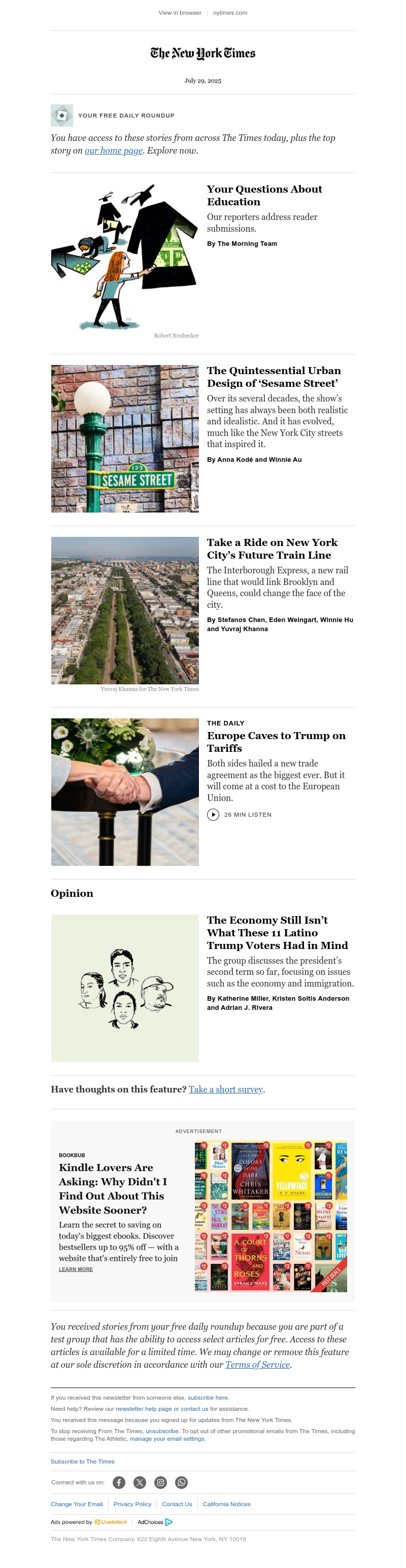Tap the 'subscribe here' link

click(x=207, y=1398)
